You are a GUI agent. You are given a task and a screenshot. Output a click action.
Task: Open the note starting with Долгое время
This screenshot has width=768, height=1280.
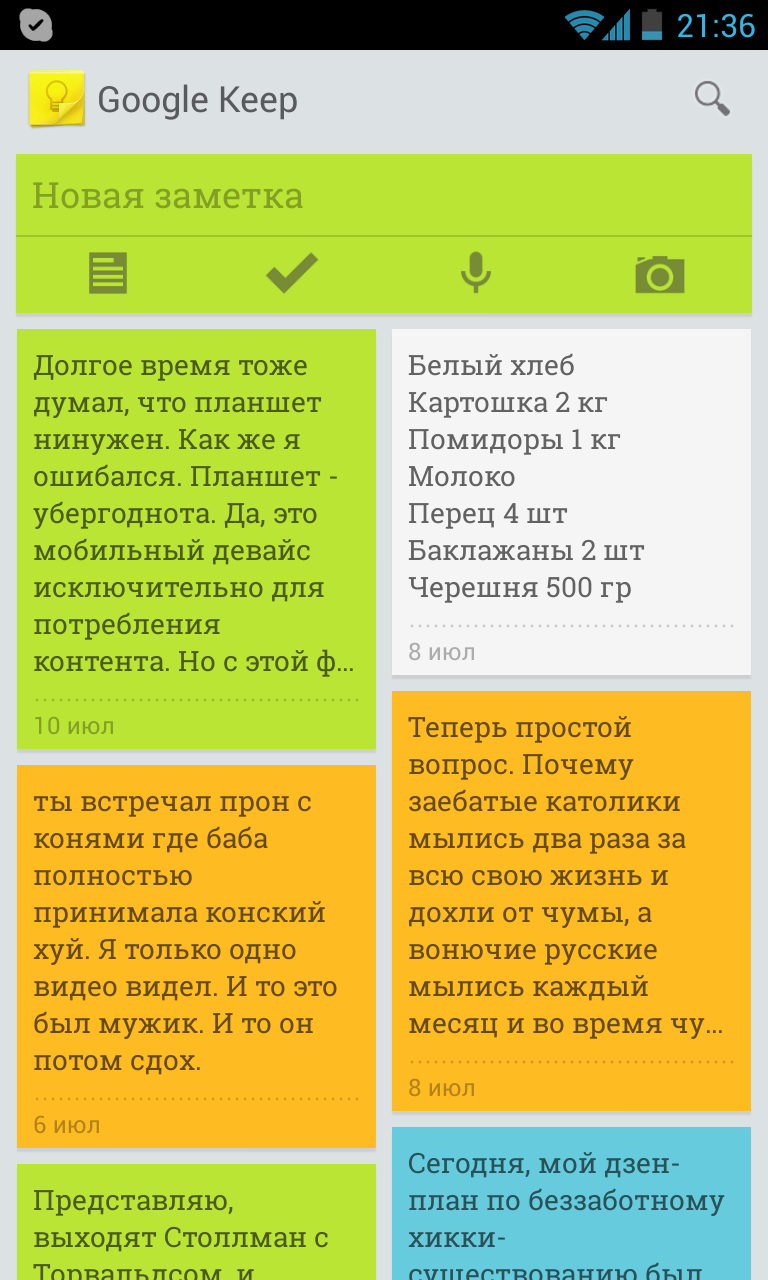[196, 539]
